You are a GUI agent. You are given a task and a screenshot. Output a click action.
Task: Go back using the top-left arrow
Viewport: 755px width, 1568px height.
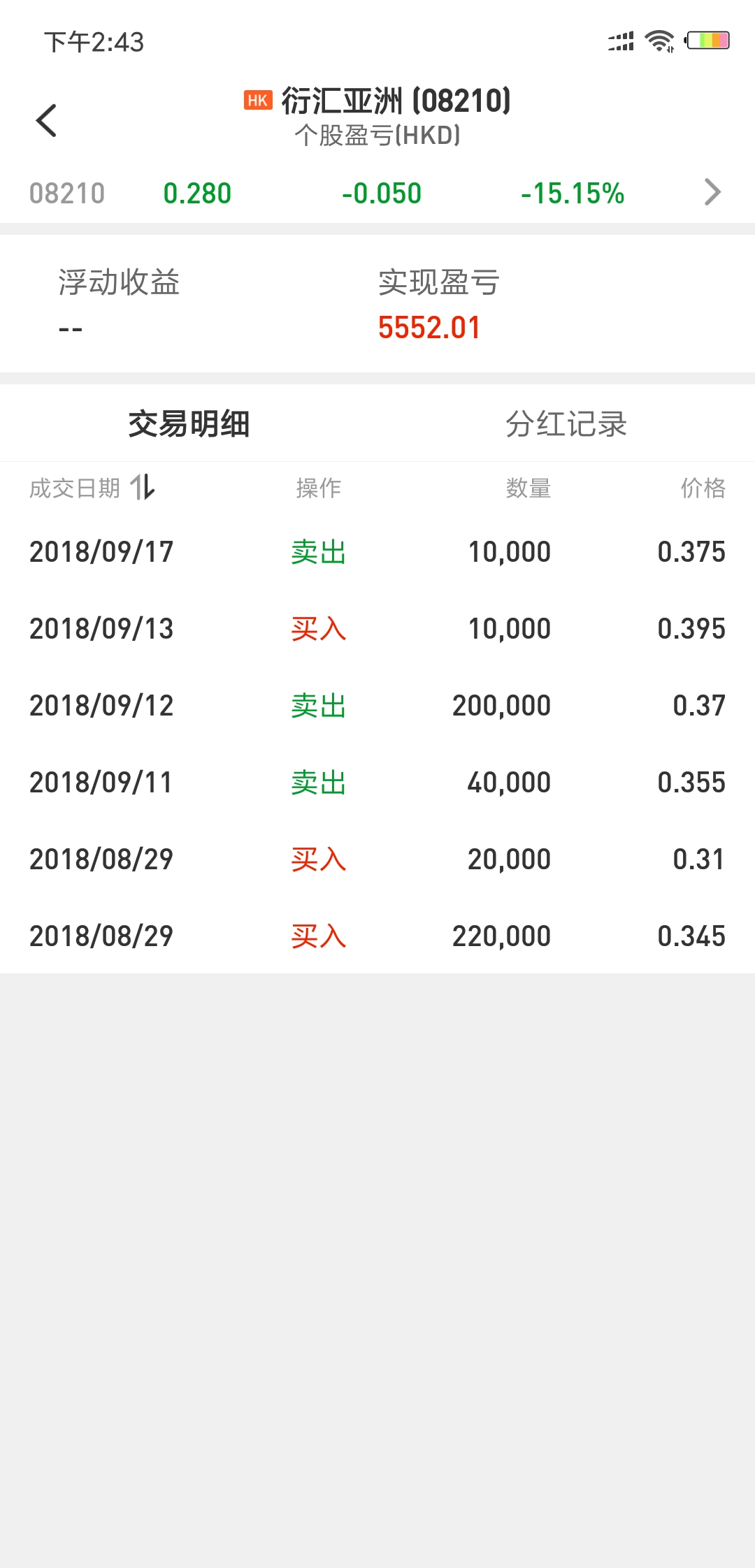46,120
